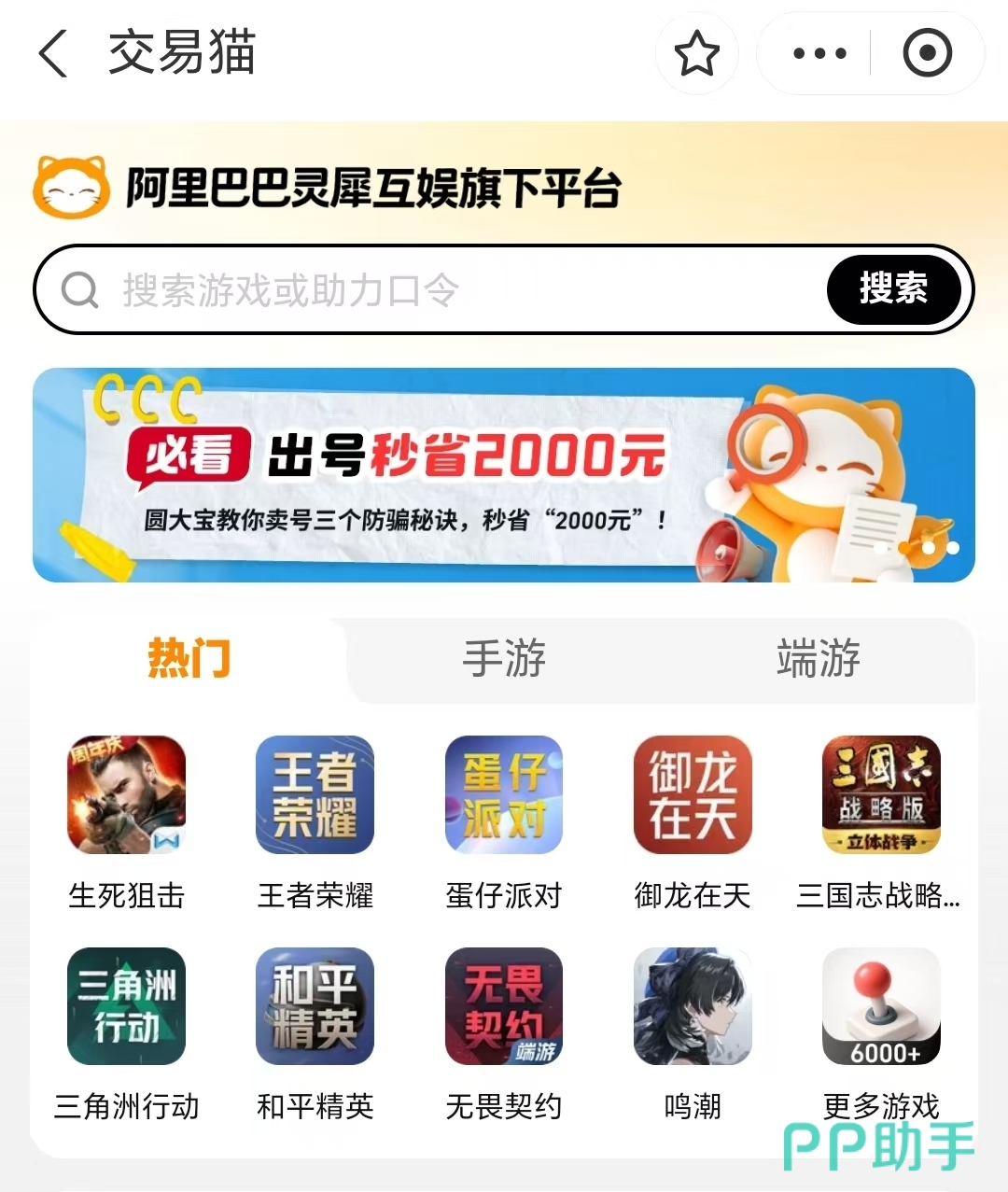This screenshot has height=1192, width=1008.
Task: Choose 和平精英 game icon
Action: [x=315, y=1006]
